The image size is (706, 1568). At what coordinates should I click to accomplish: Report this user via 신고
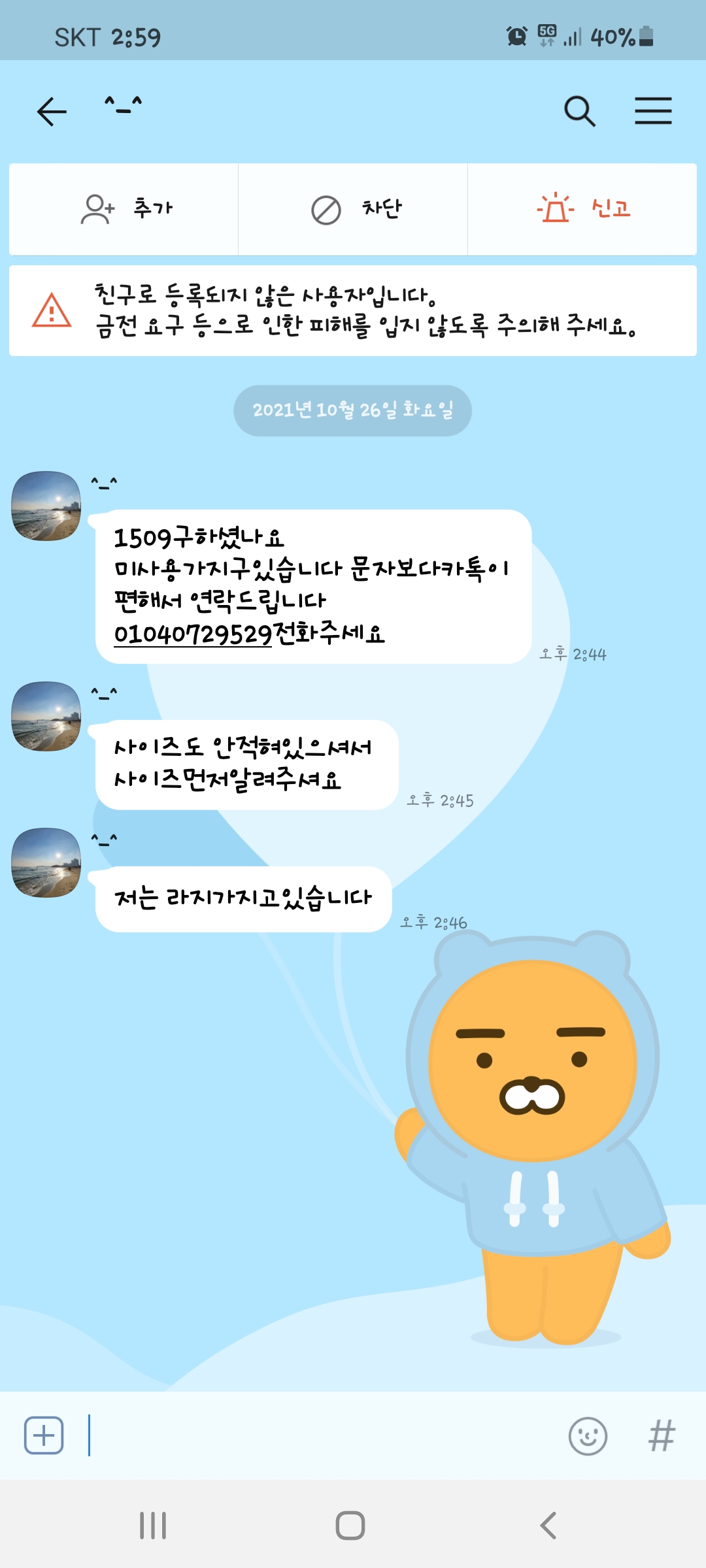pyautogui.click(x=582, y=210)
